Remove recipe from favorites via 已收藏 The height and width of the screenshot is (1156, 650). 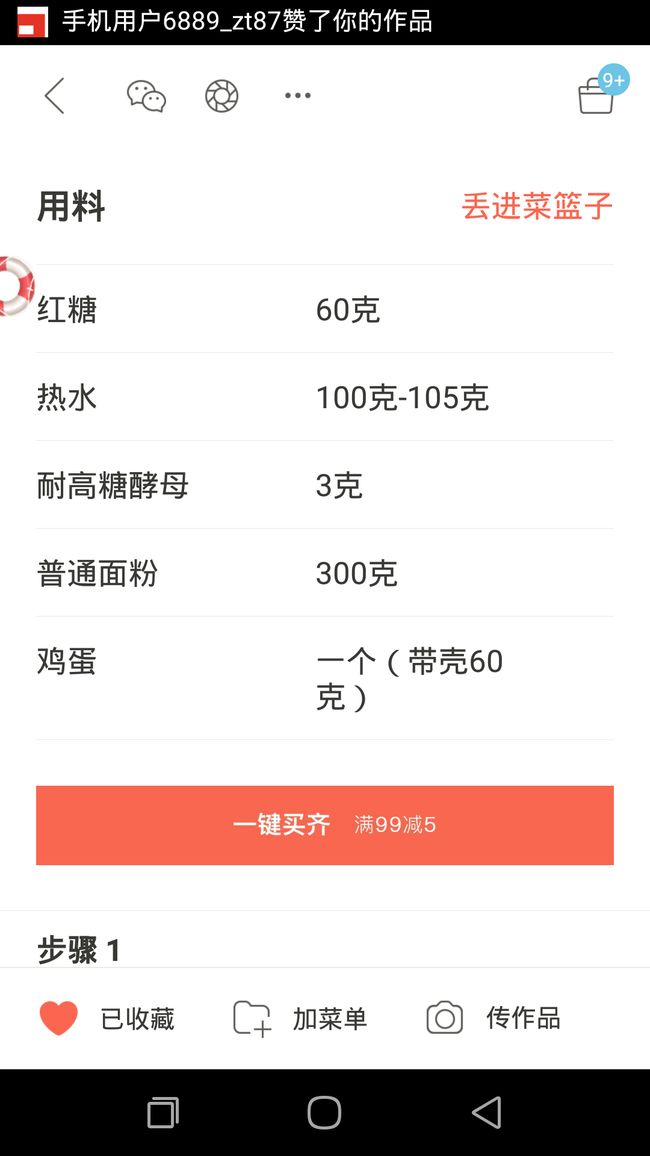(x=107, y=1019)
